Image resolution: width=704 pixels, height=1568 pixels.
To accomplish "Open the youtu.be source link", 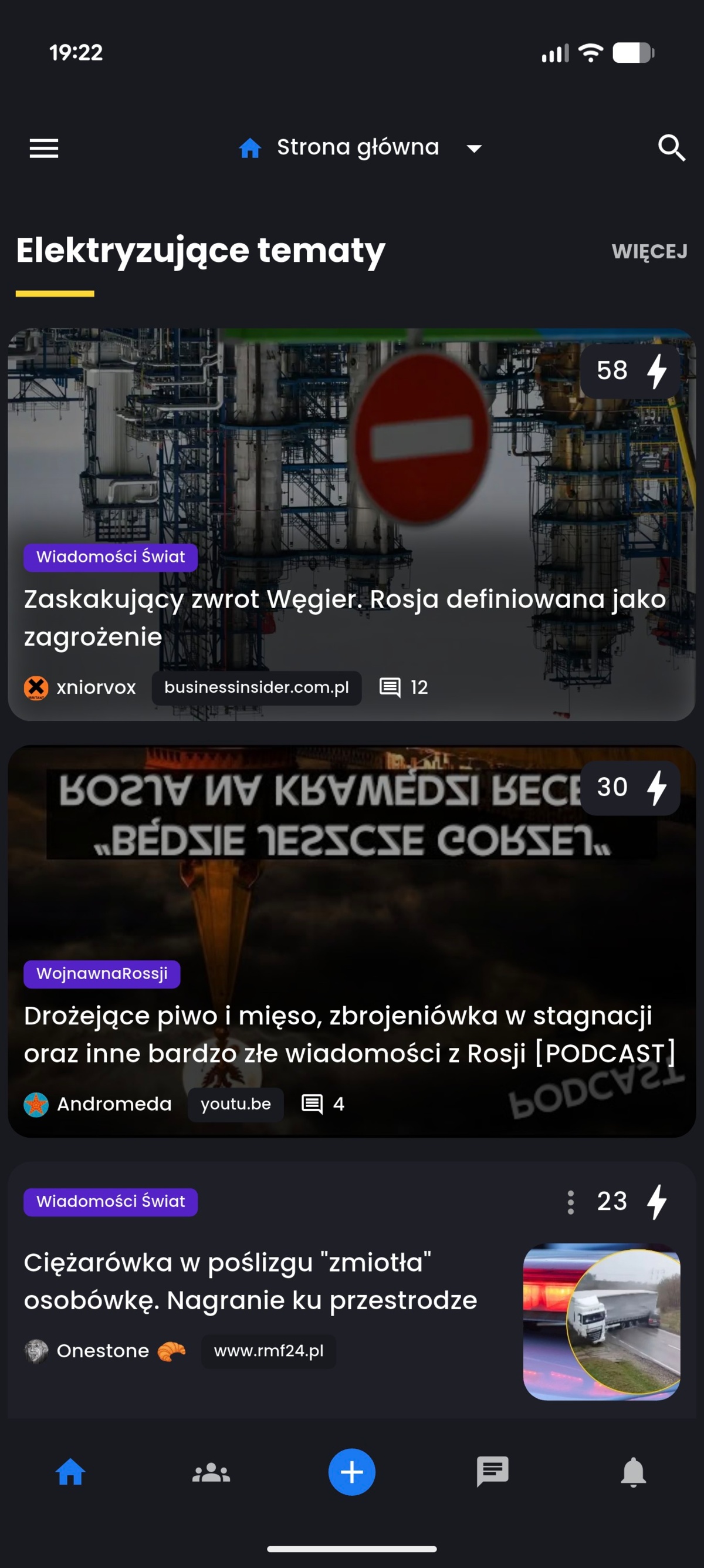I will tap(235, 1104).
